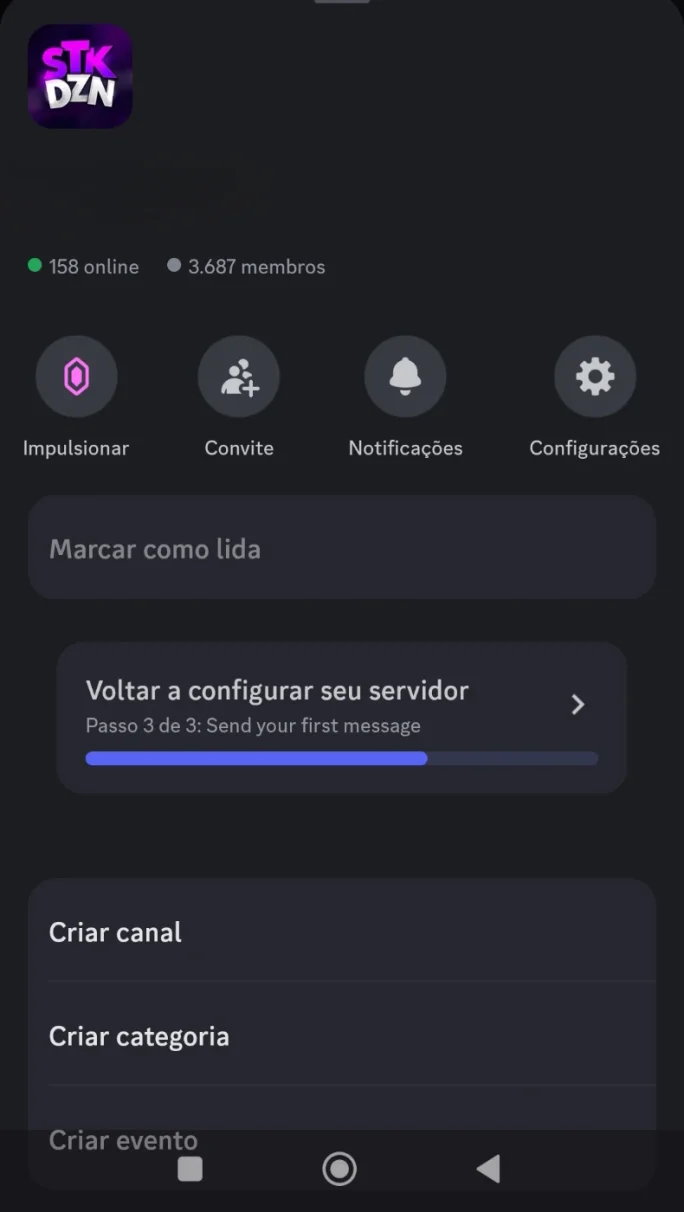Screen dimensions: 684x1212
Task: Choose Criar canal
Action: (x=342, y=931)
